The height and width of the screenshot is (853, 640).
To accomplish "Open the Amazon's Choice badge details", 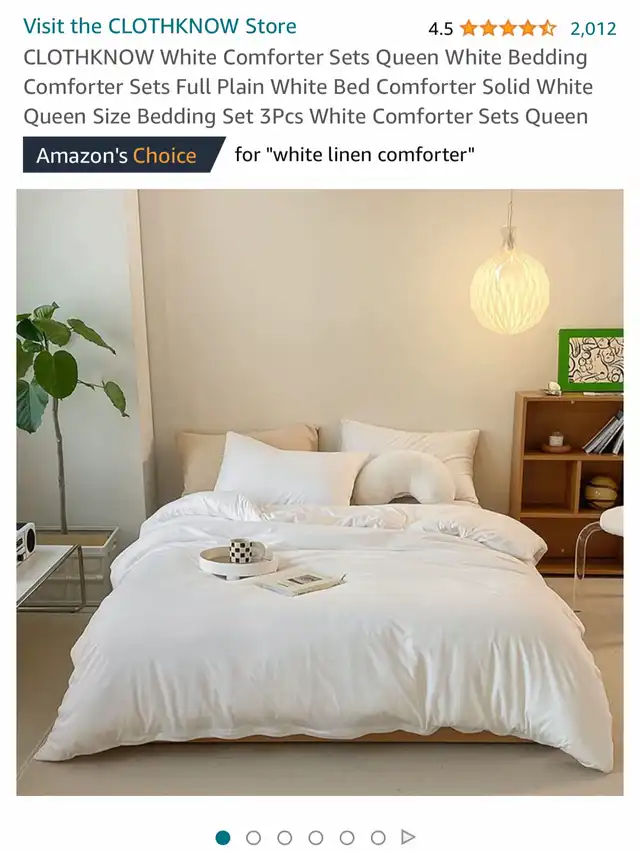I will [x=116, y=155].
